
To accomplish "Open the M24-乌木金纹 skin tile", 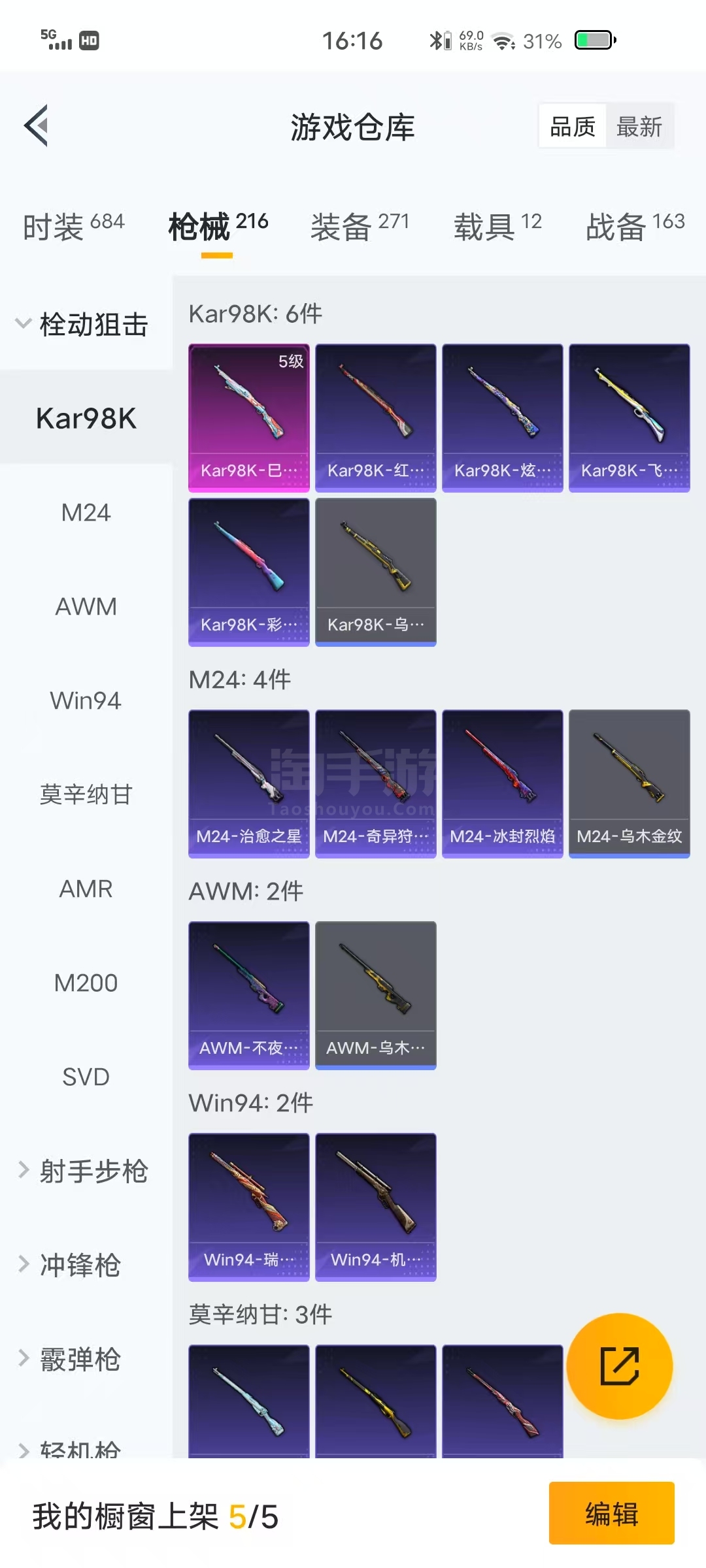I will pyautogui.click(x=629, y=783).
